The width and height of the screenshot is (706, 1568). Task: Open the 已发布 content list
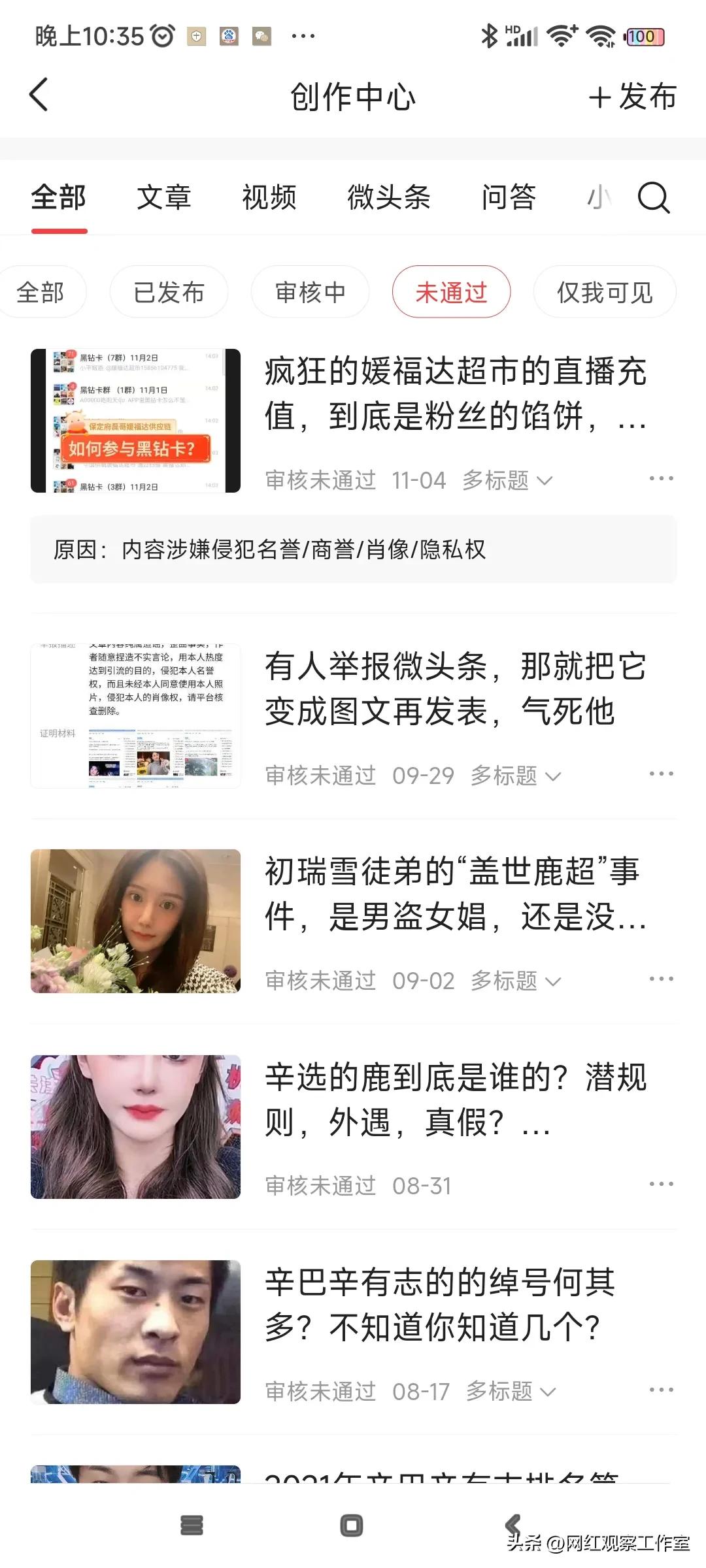pos(168,292)
